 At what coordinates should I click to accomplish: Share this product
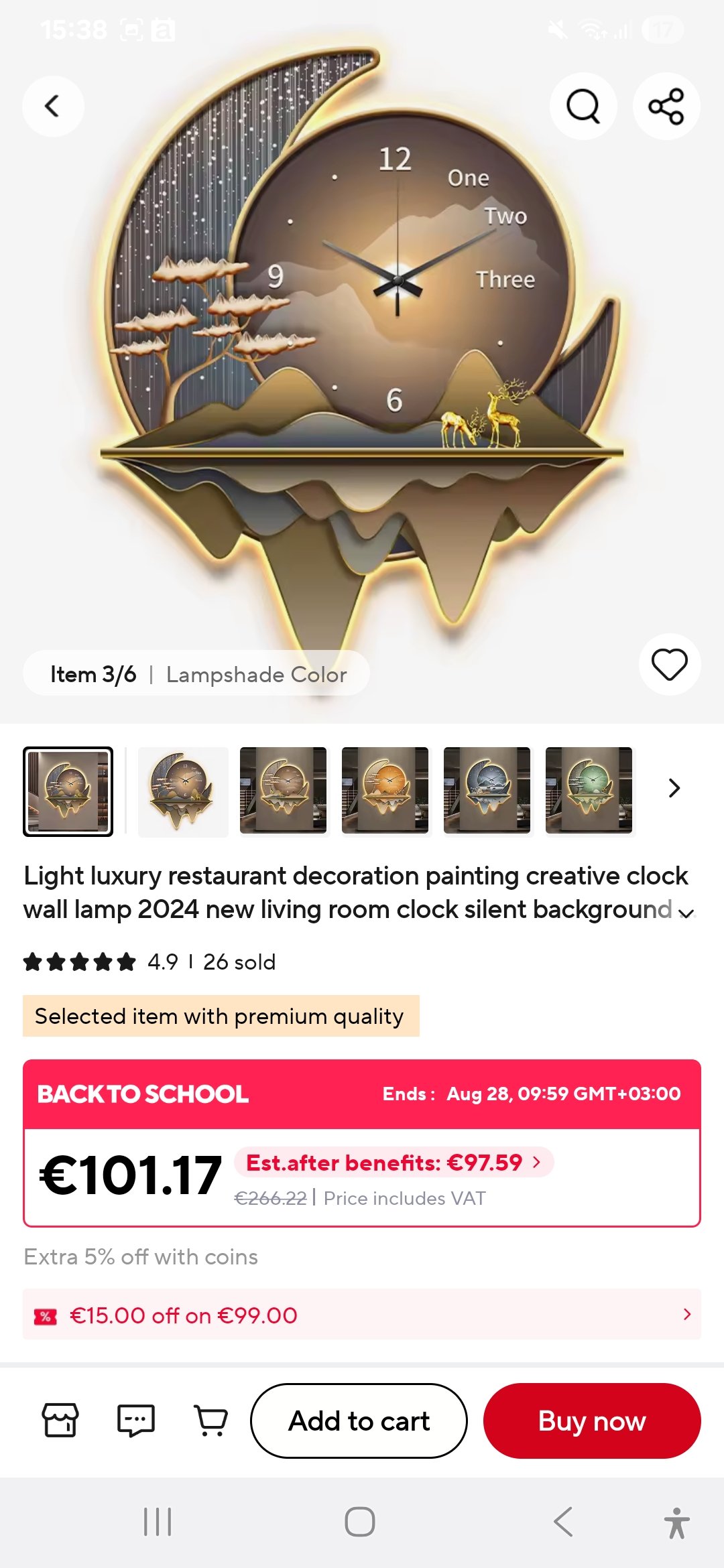coord(666,106)
